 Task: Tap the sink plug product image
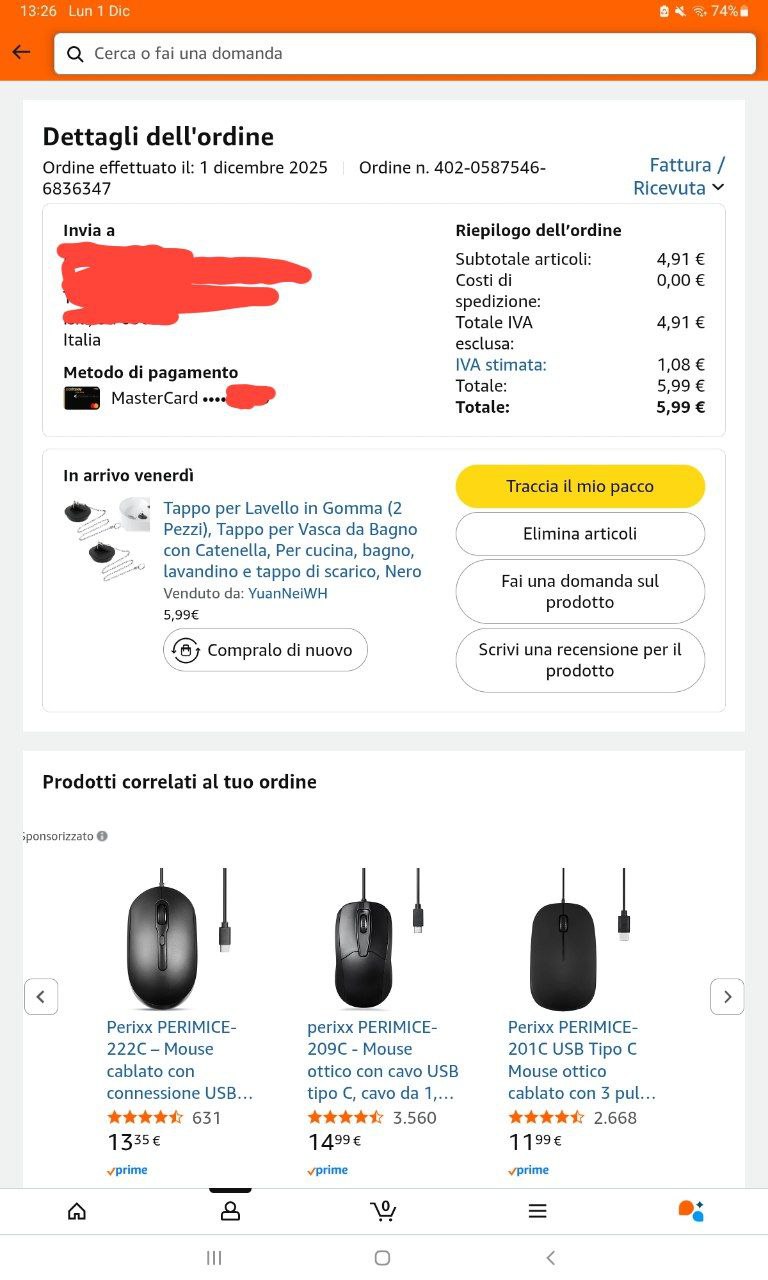click(x=106, y=540)
